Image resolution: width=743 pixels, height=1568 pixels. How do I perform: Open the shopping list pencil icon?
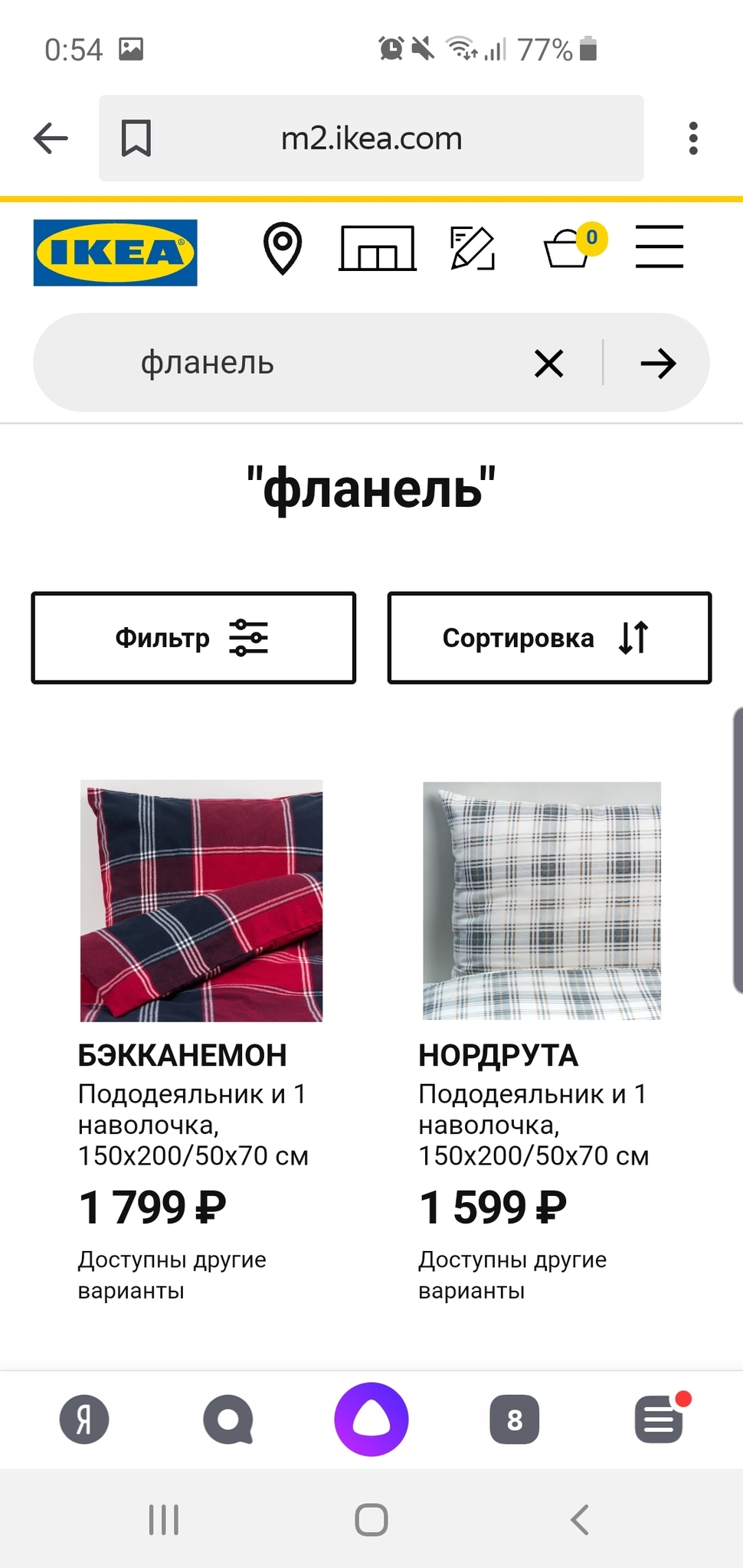pos(473,248)
